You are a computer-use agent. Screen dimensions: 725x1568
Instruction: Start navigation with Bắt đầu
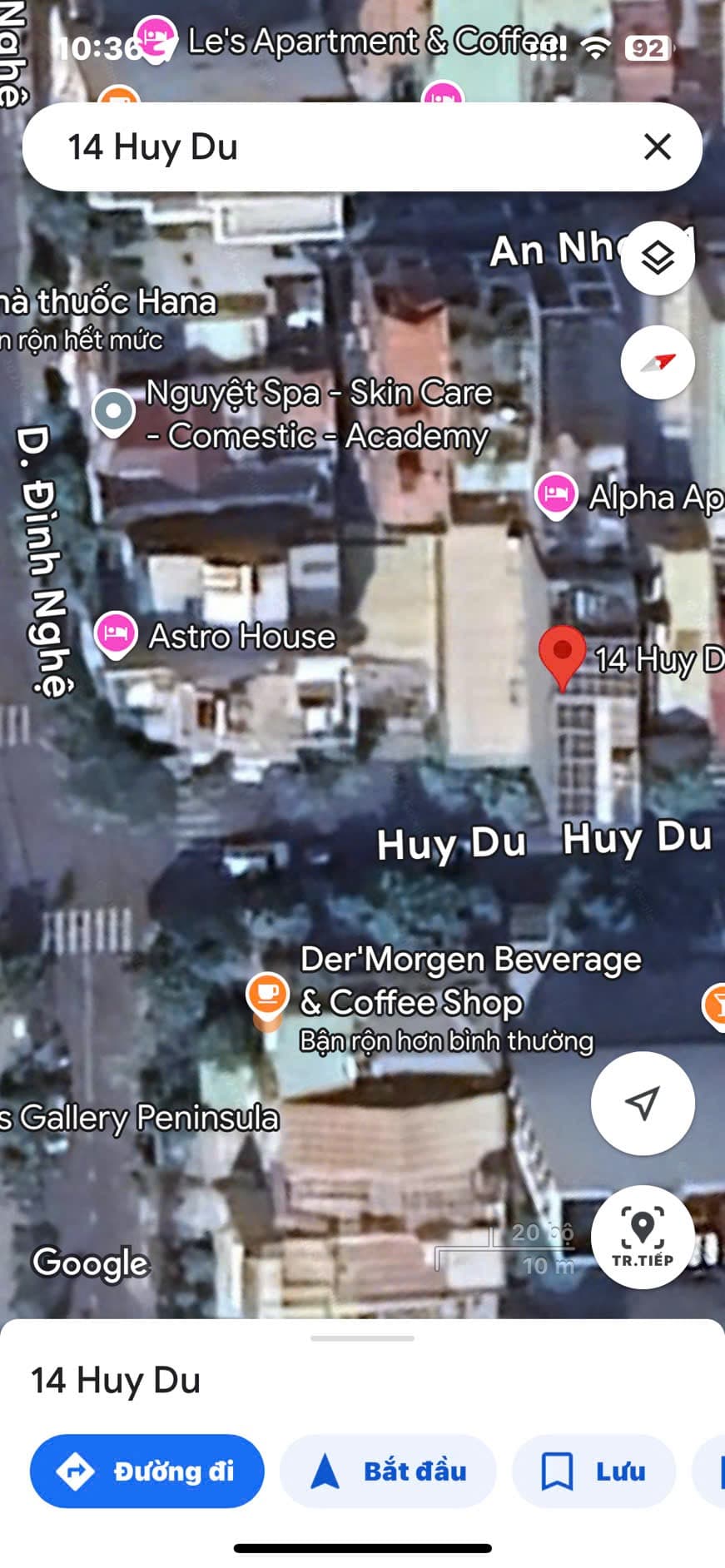pyautogui.click(x=388, y=1471)
